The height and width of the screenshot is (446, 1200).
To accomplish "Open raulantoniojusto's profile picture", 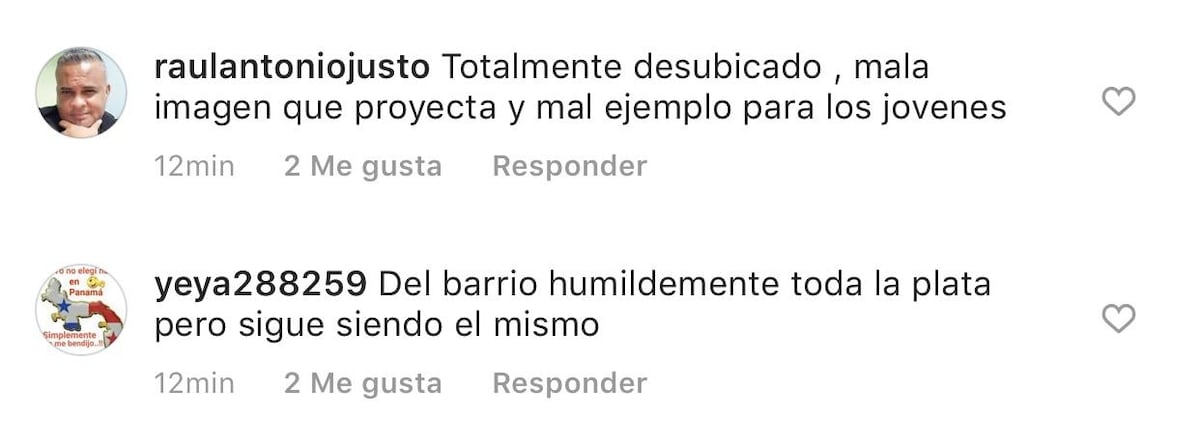I will 81,92.
